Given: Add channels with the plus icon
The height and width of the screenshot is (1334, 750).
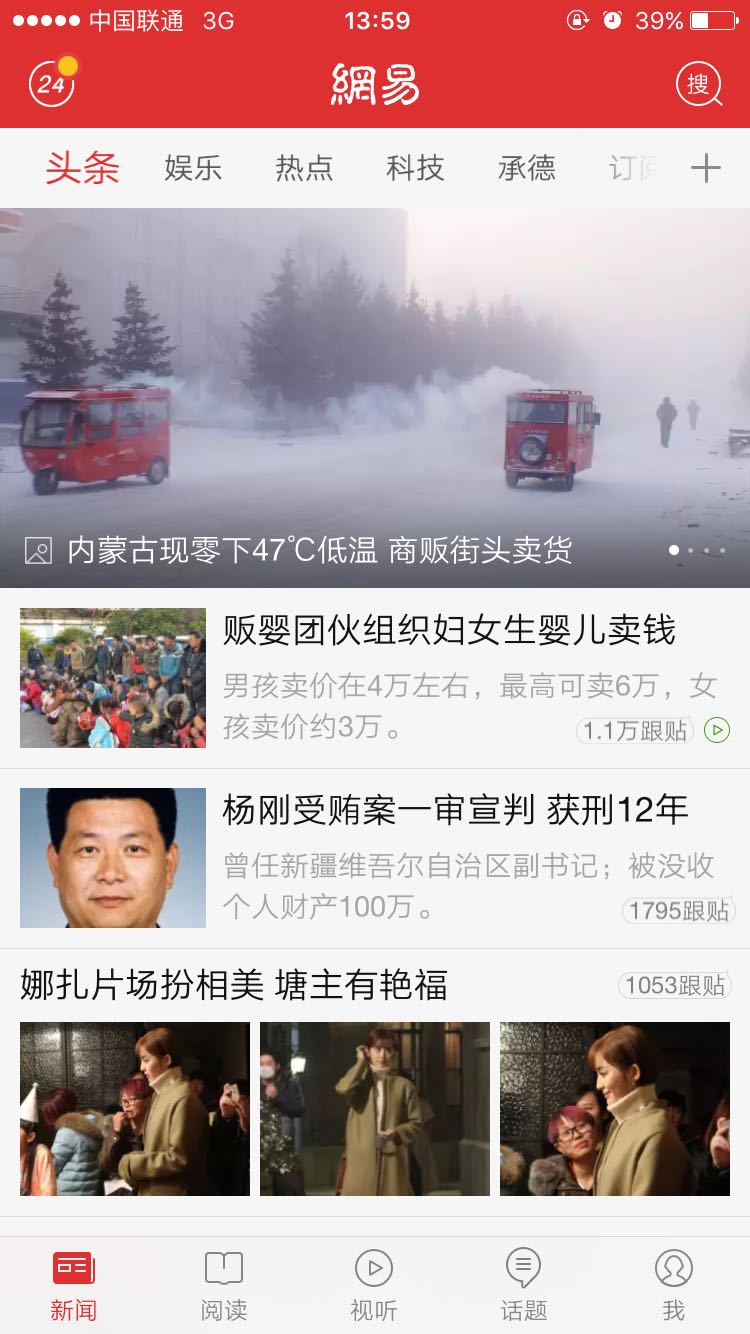Looking at the screenshot, I should pos(705,168).
